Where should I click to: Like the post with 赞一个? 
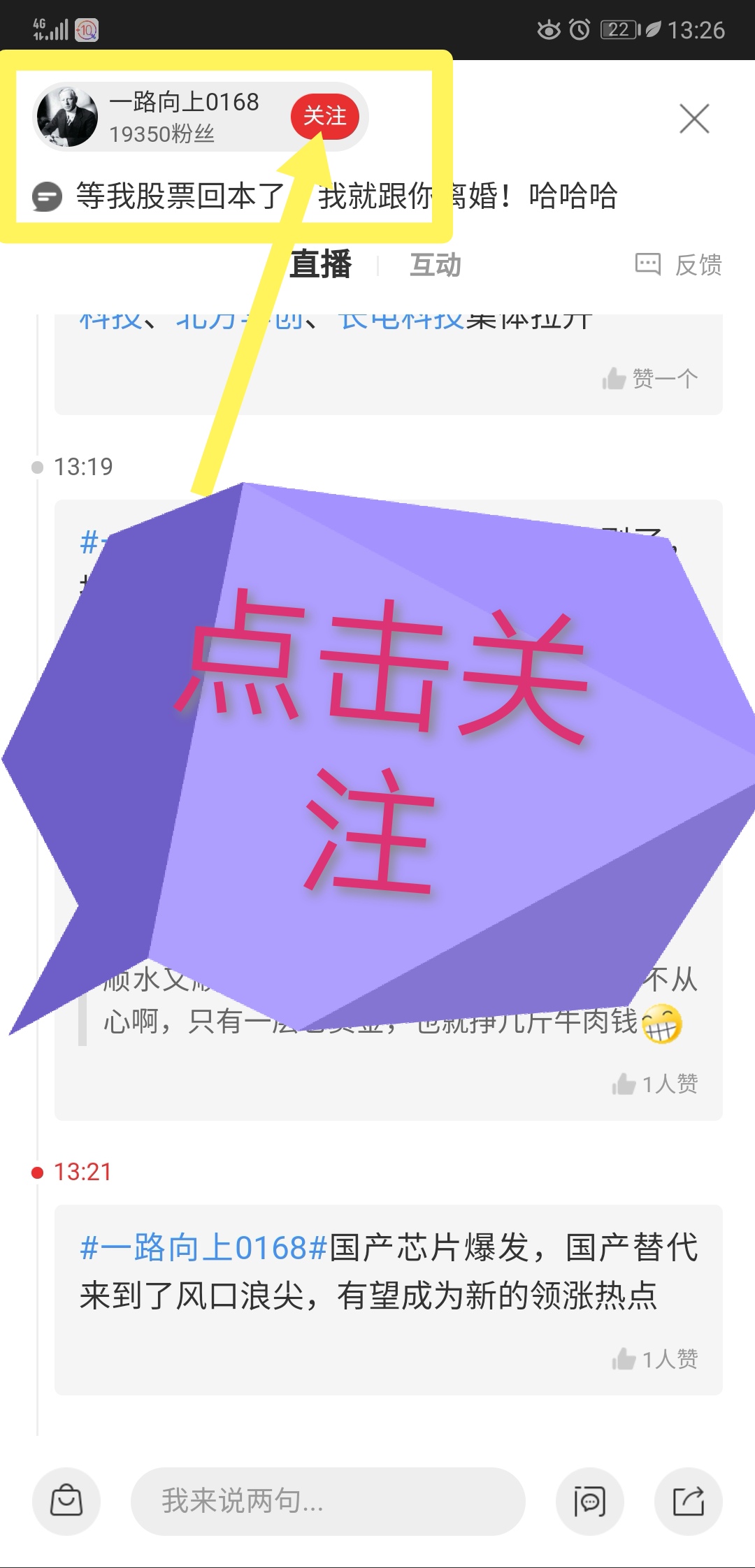pyautogui.click(x=650, y=379)
